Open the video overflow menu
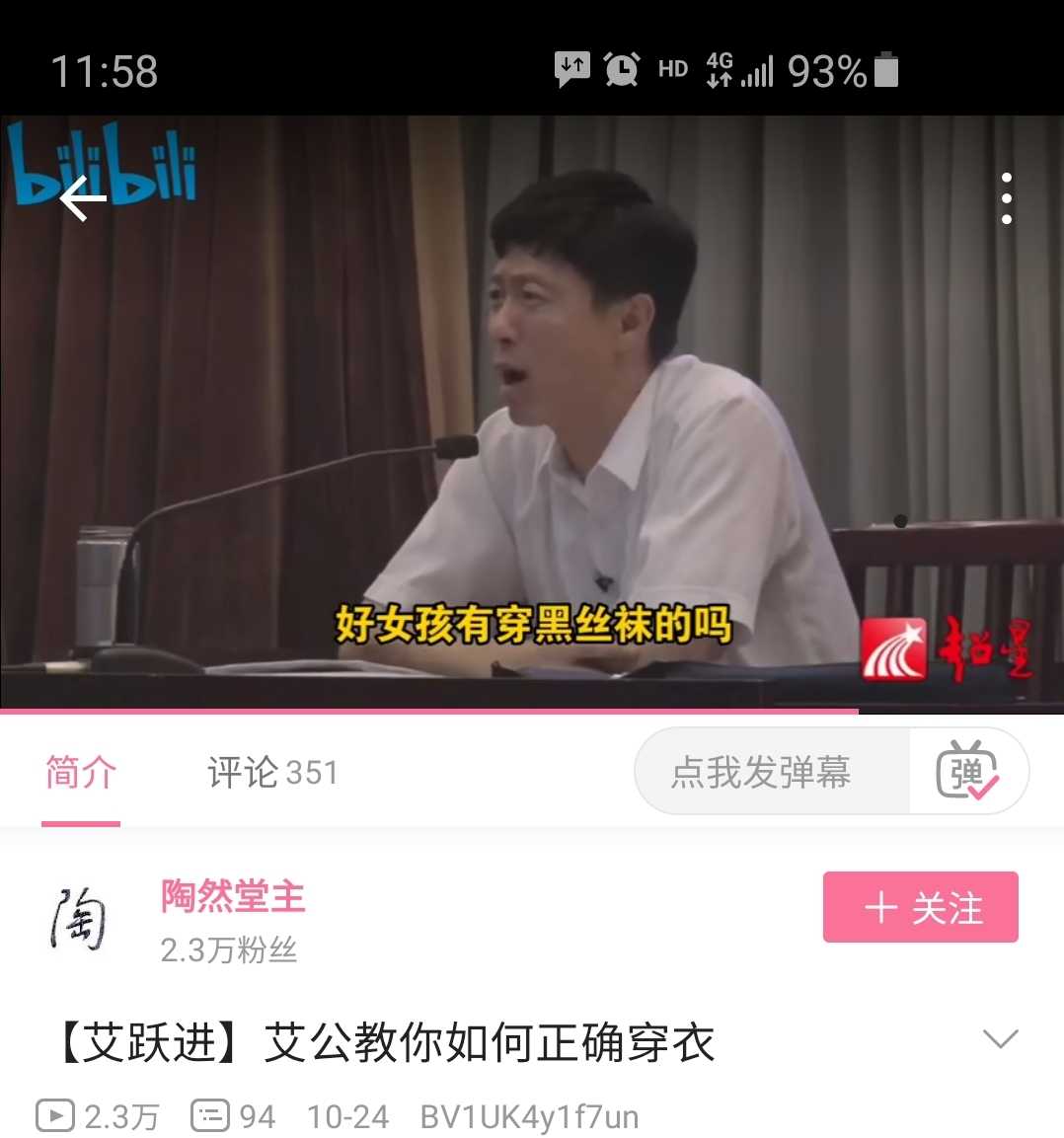 [1006, 198]
